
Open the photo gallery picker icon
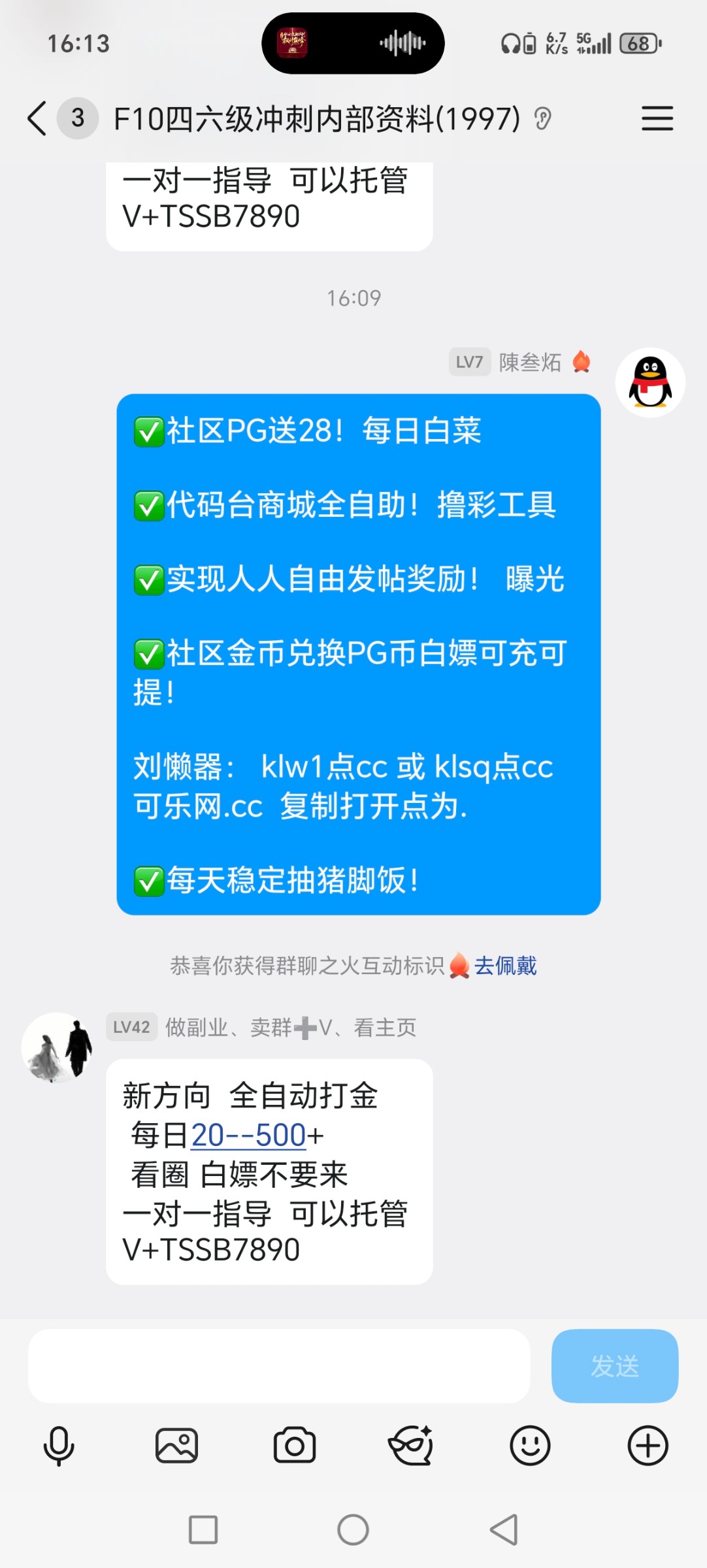tap(176, 1445)
